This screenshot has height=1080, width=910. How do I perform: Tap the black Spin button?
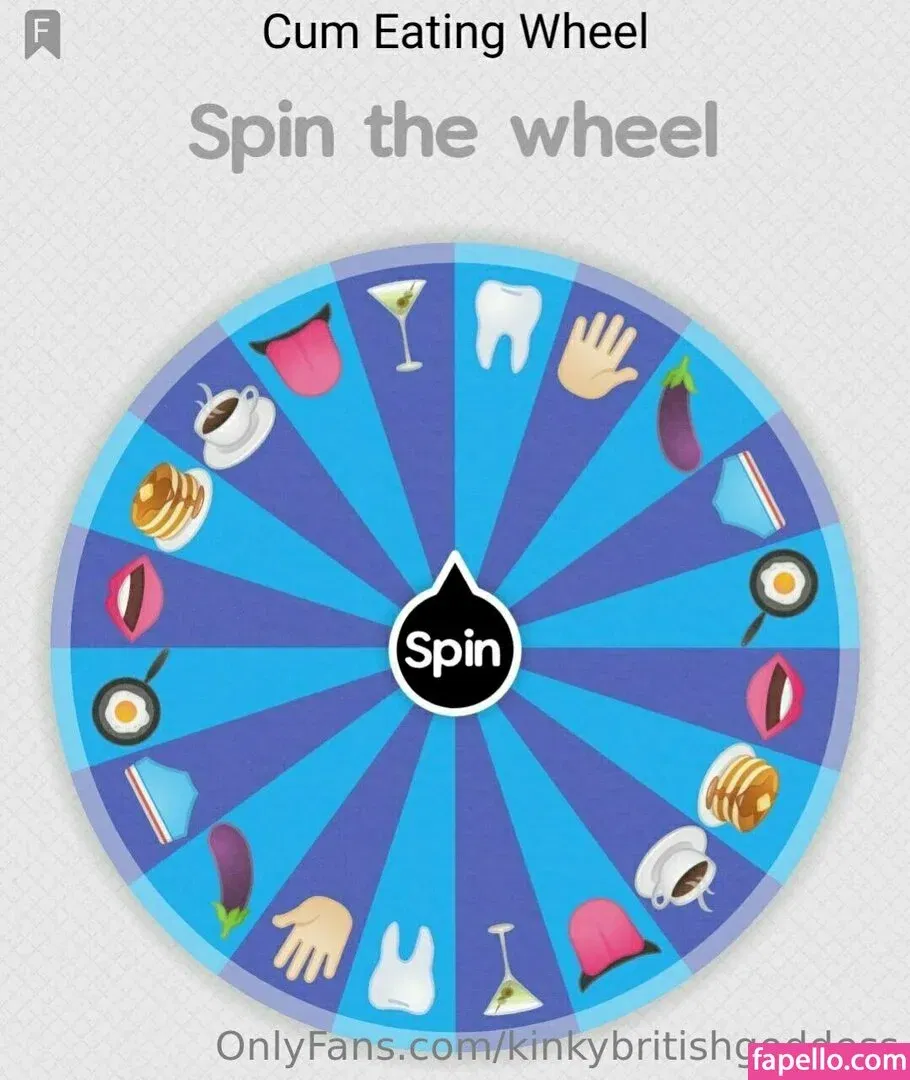[455, 651]
